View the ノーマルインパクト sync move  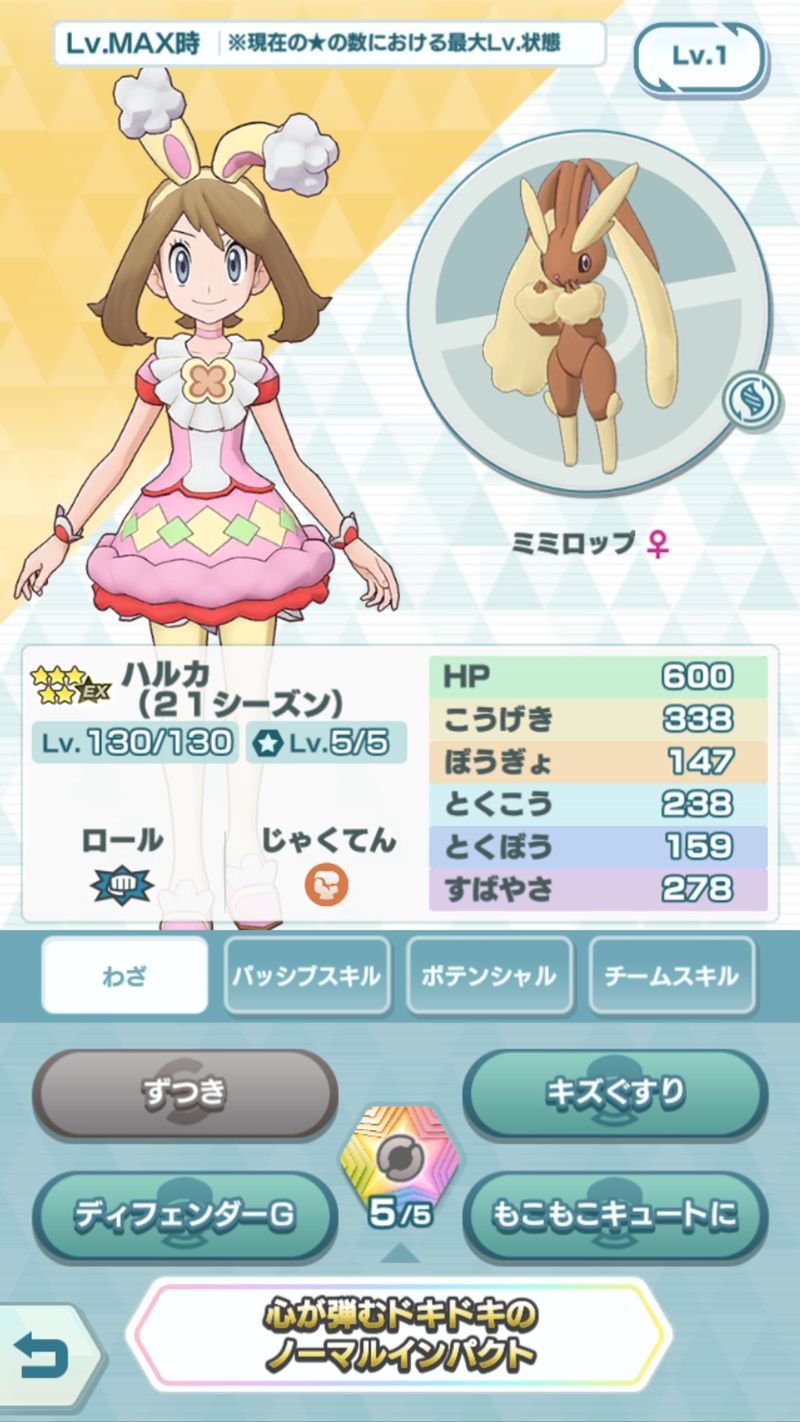(x=400, y=1334)
